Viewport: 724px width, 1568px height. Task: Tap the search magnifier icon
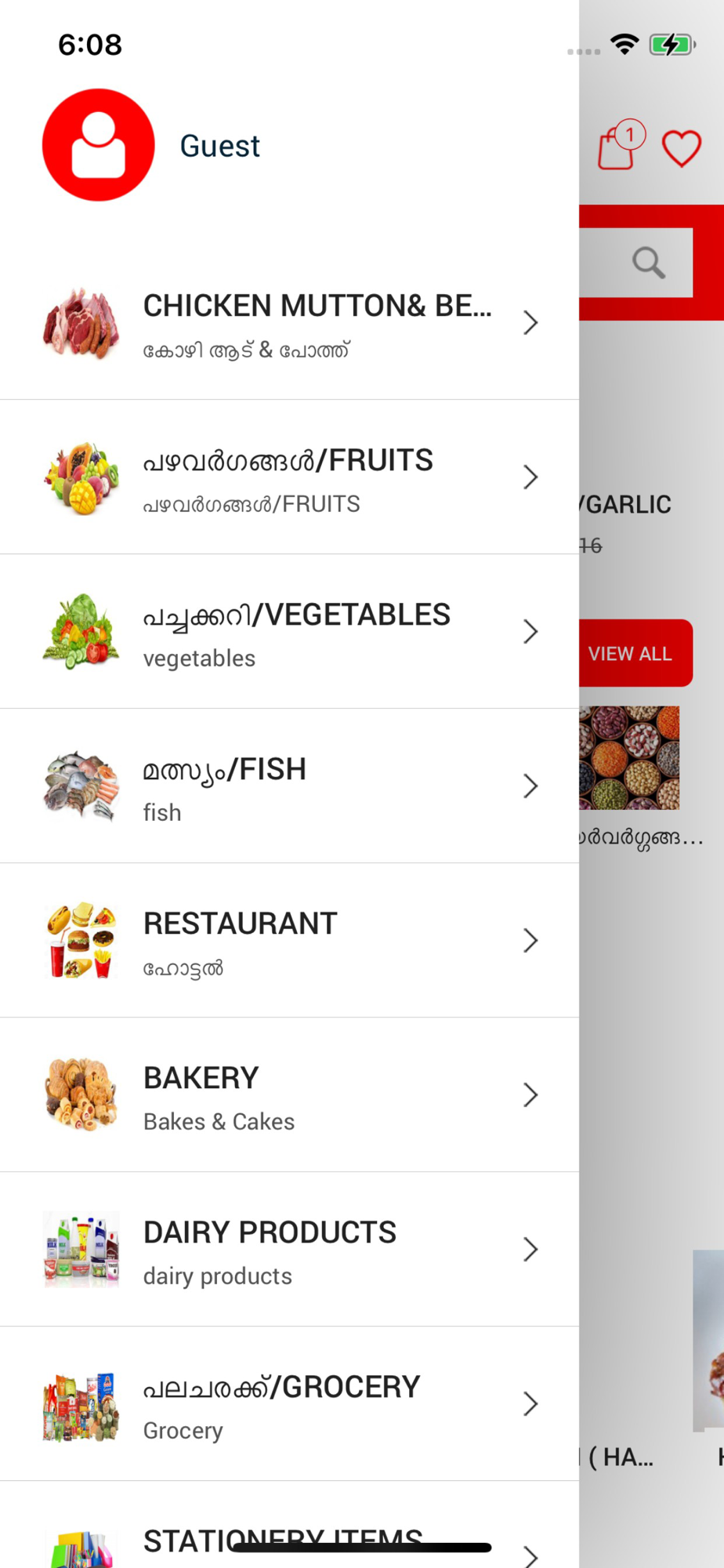649,263
